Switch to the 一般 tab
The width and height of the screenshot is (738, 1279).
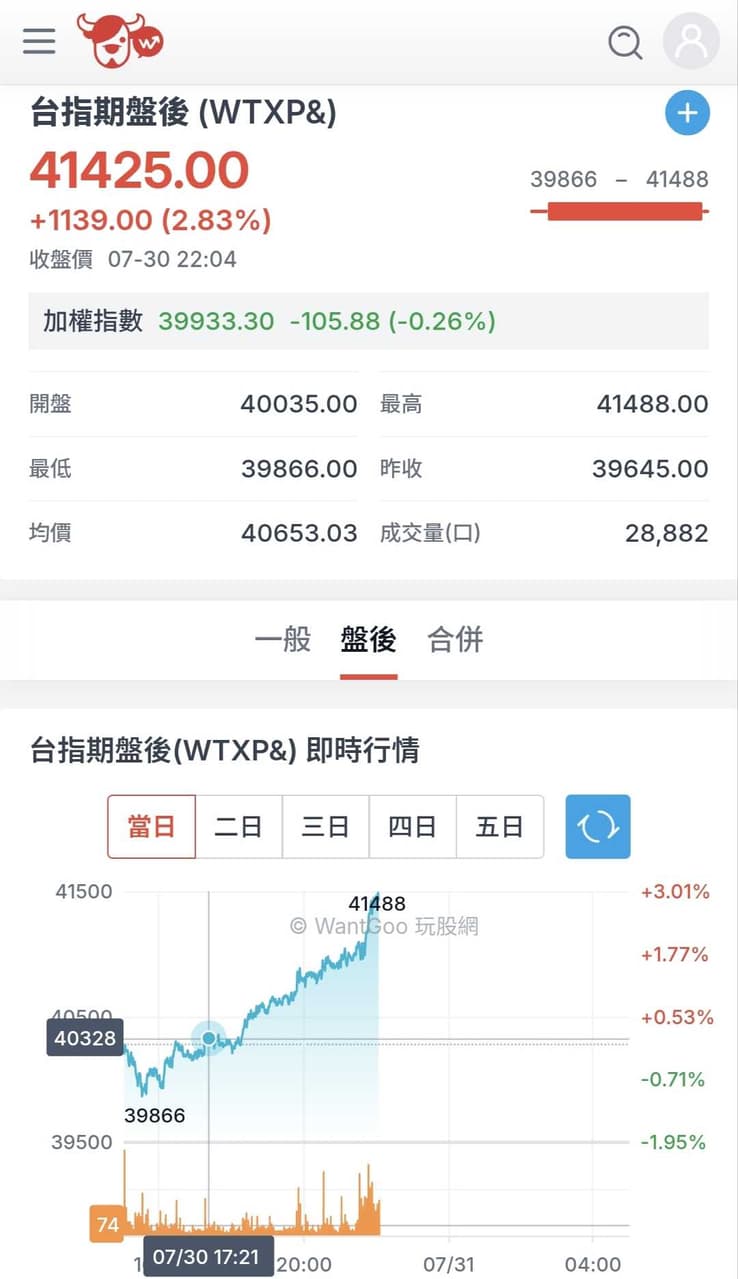tap(283, 639)
